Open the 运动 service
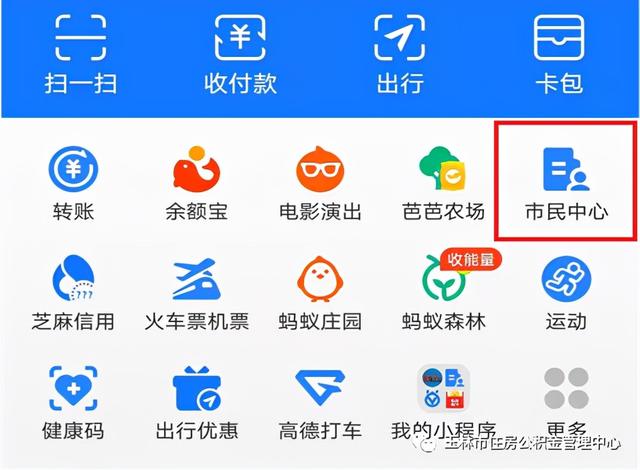Screen dimensions: 640x470 566,291
